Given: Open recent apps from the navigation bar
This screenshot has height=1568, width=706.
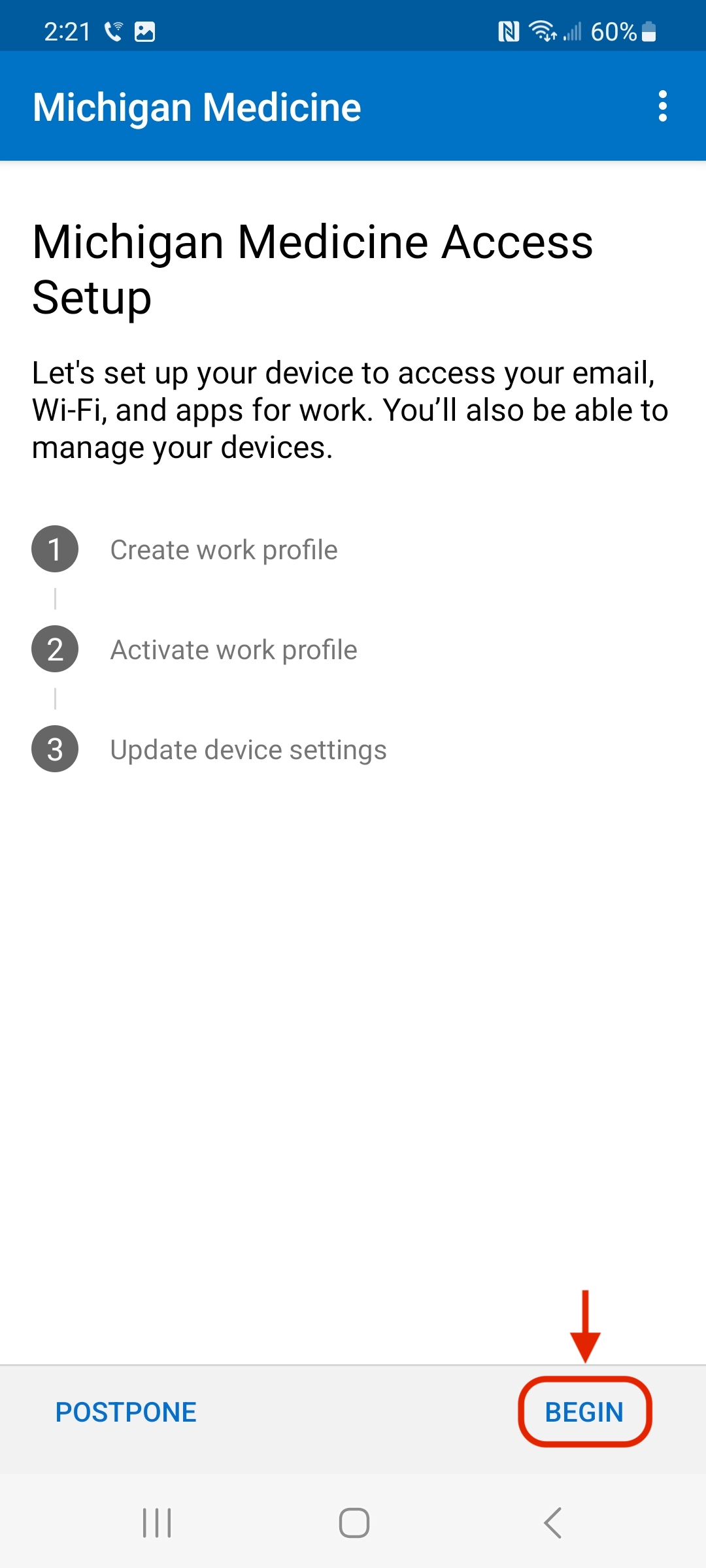Looking at the screenshot, I should click(x=157, y=1523).
